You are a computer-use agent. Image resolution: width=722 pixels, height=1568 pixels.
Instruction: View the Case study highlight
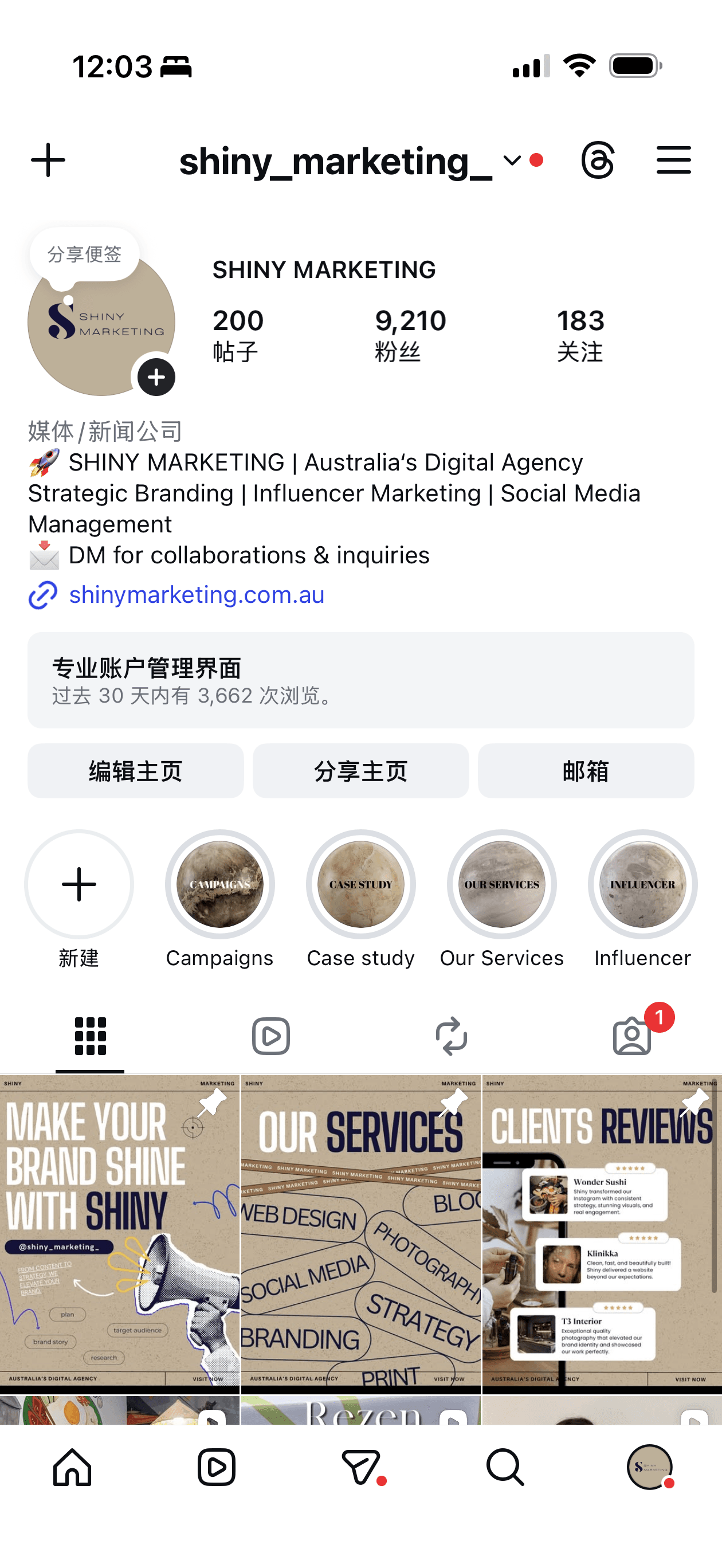361,884
